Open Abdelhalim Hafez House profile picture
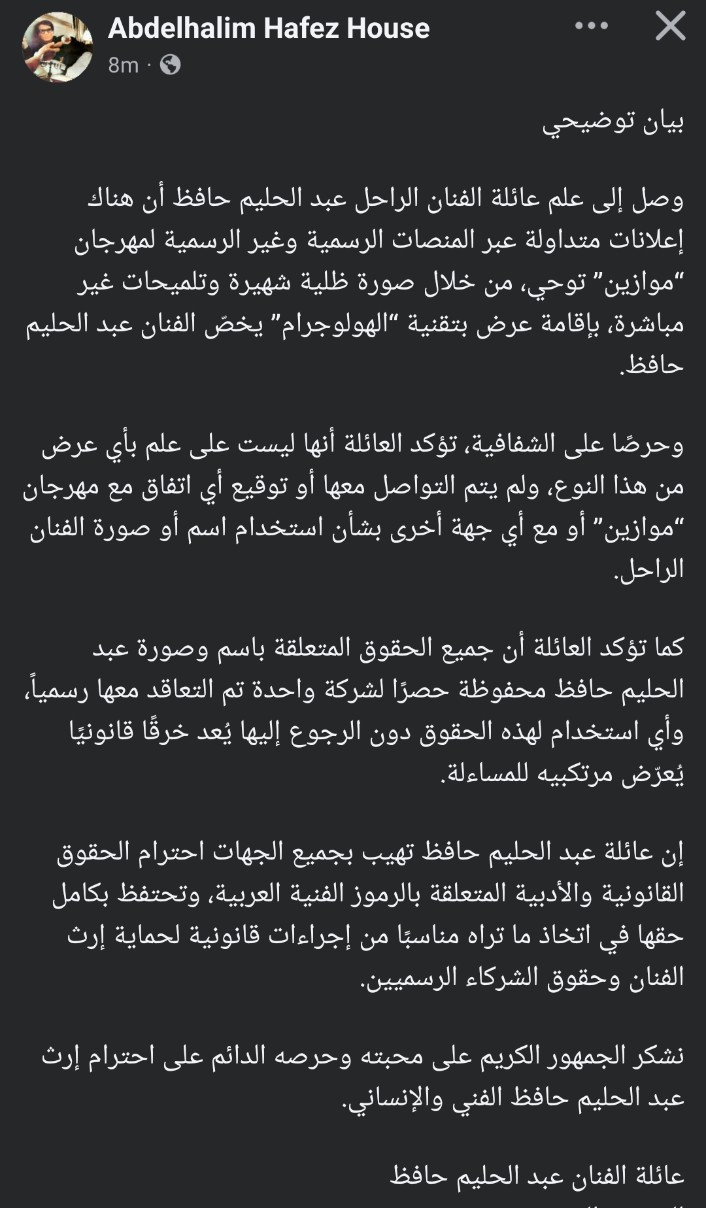The width and height of the screenshot is (706, 1208). (56, 46)
